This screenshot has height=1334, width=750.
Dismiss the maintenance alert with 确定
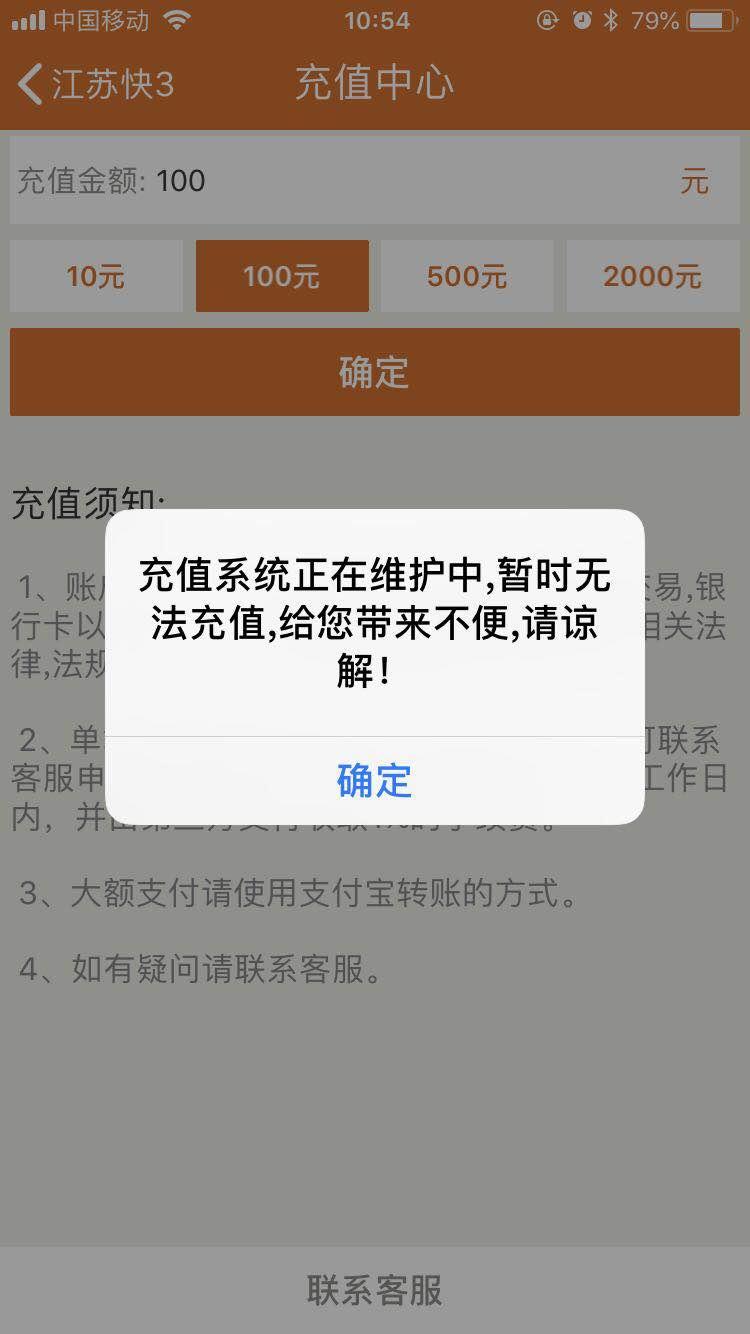(x=374, y=781)
